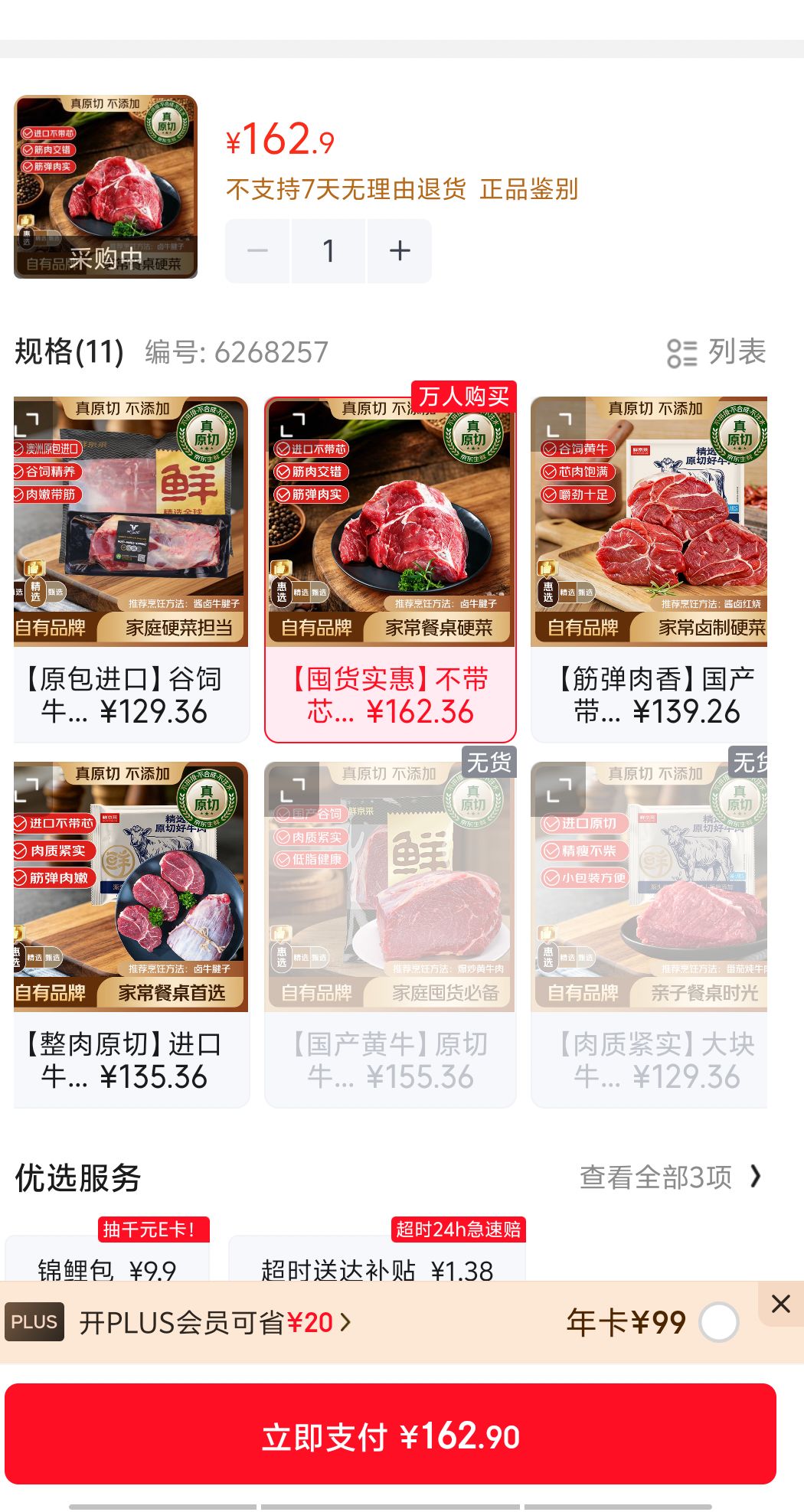804x1512 pixels.
Task: Decrease quantity with the minus button
Action: pyautogui.click(x=257, y=251)
